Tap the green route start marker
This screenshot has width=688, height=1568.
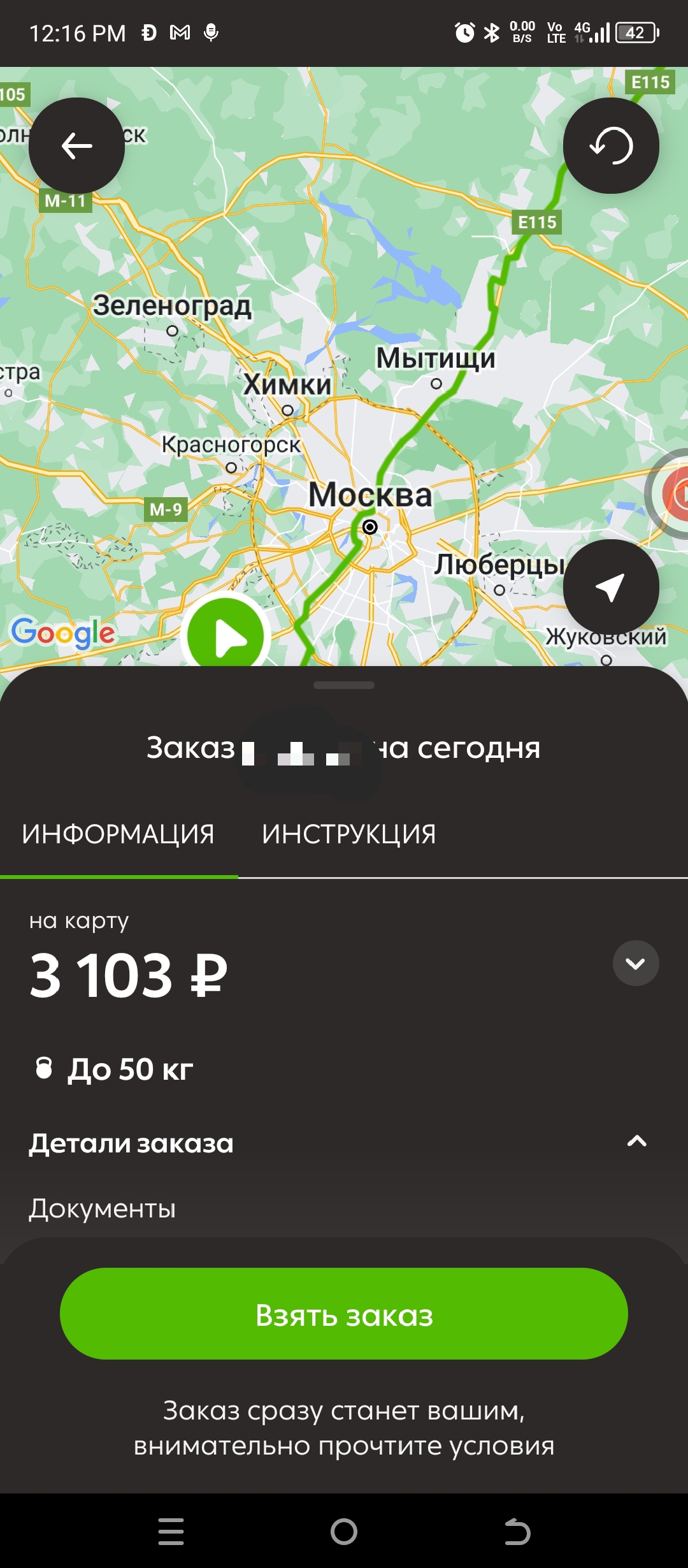tap(226, 635)
